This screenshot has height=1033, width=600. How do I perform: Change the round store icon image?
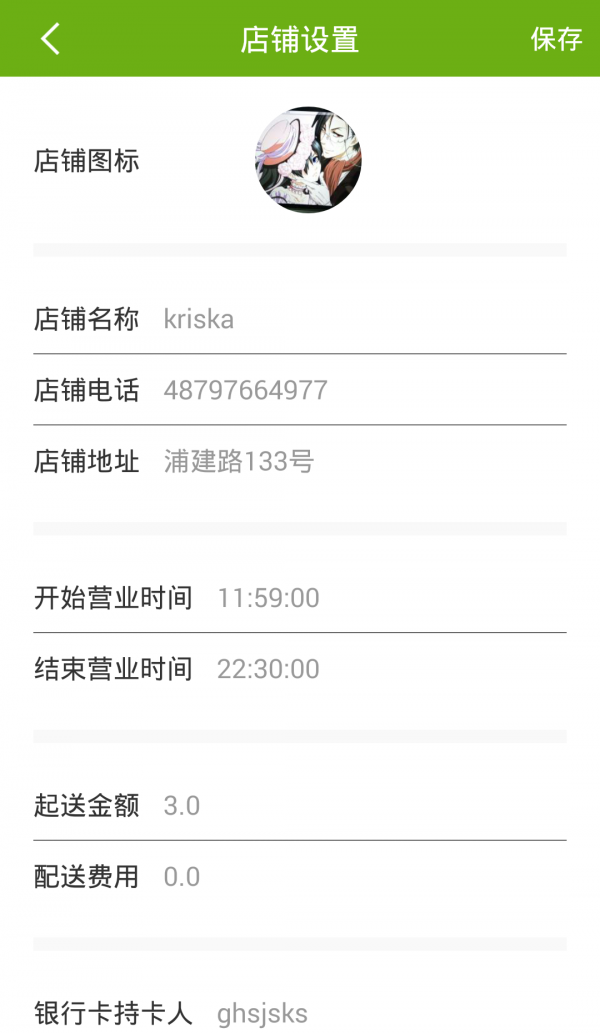pos(308,159)
